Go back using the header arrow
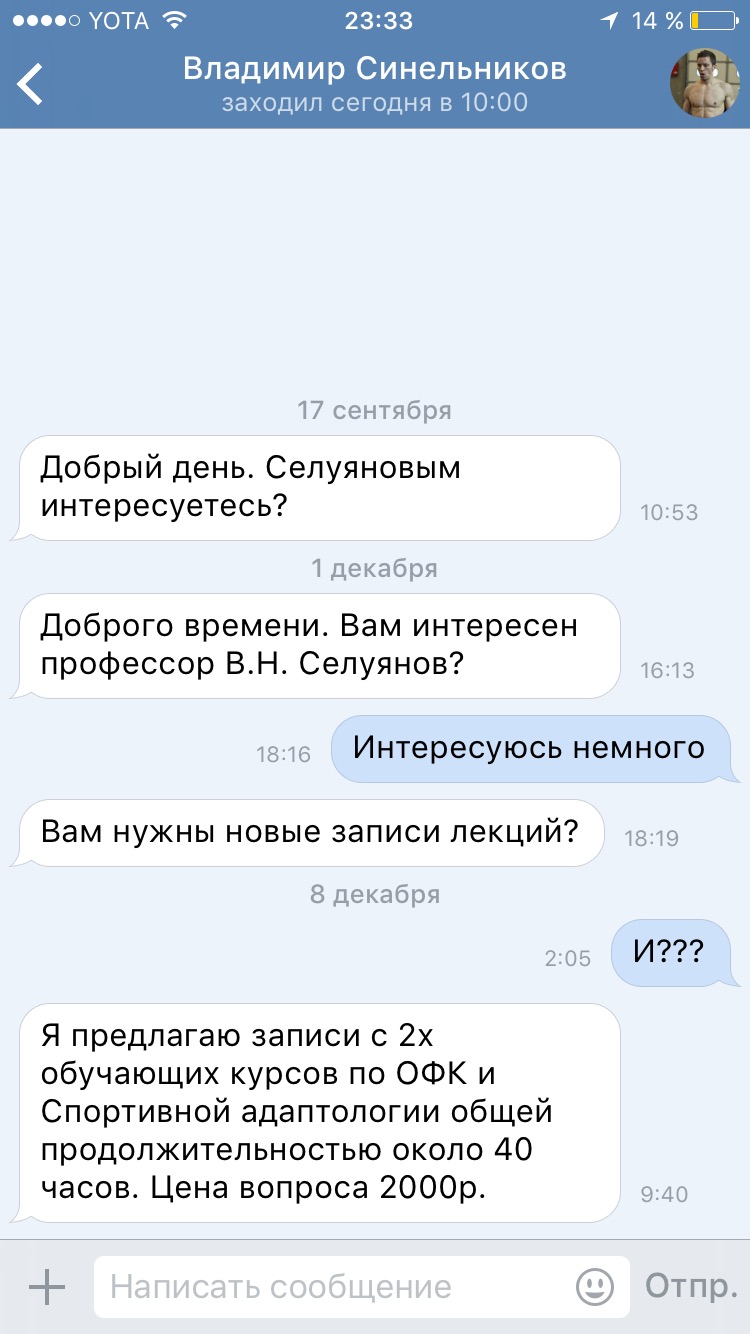 click(x=31, y=84)
